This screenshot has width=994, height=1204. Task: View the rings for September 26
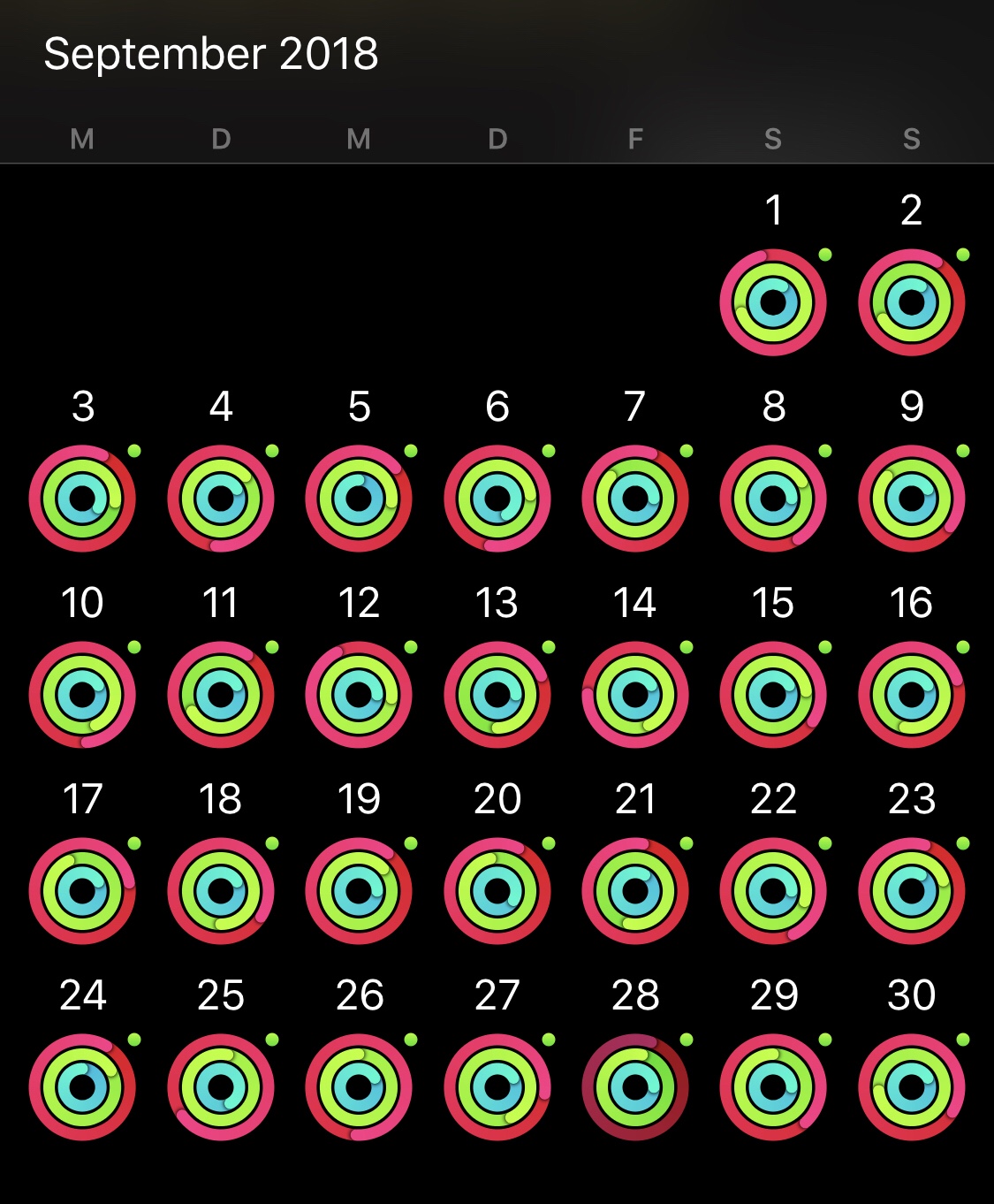359,1087
